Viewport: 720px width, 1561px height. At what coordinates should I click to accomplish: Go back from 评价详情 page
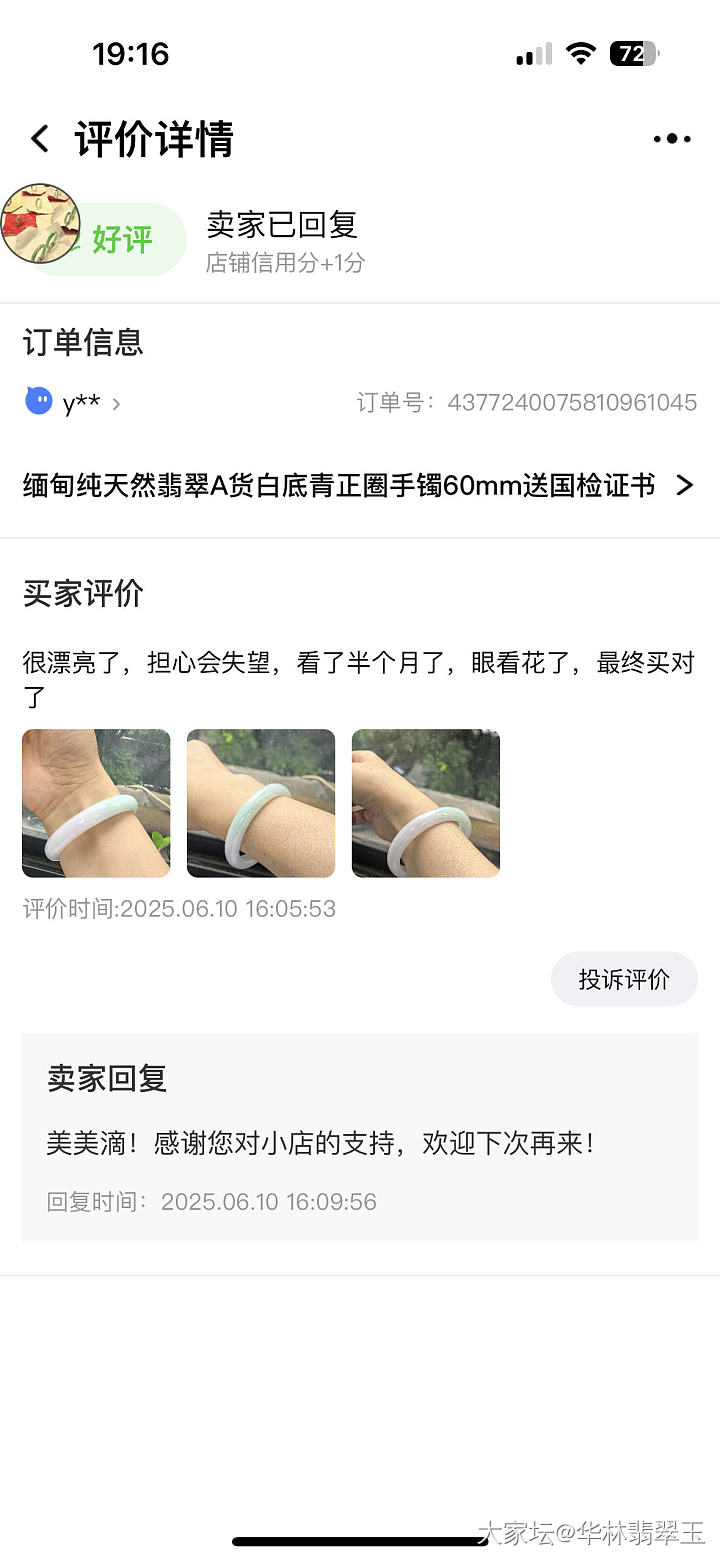pyautogui.click(x=40, y=139)
